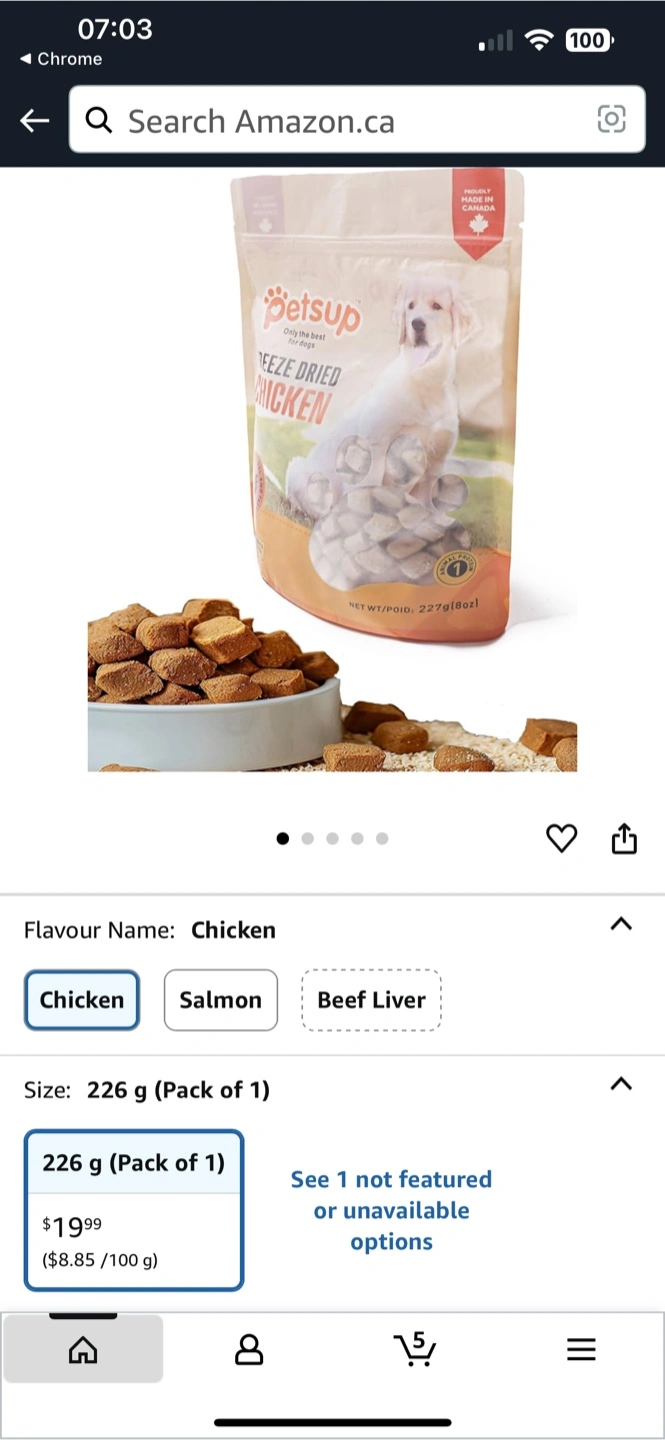Go to the Home tab
The height and width of the screenshot is (1440, 665).
click(83, 1350)
